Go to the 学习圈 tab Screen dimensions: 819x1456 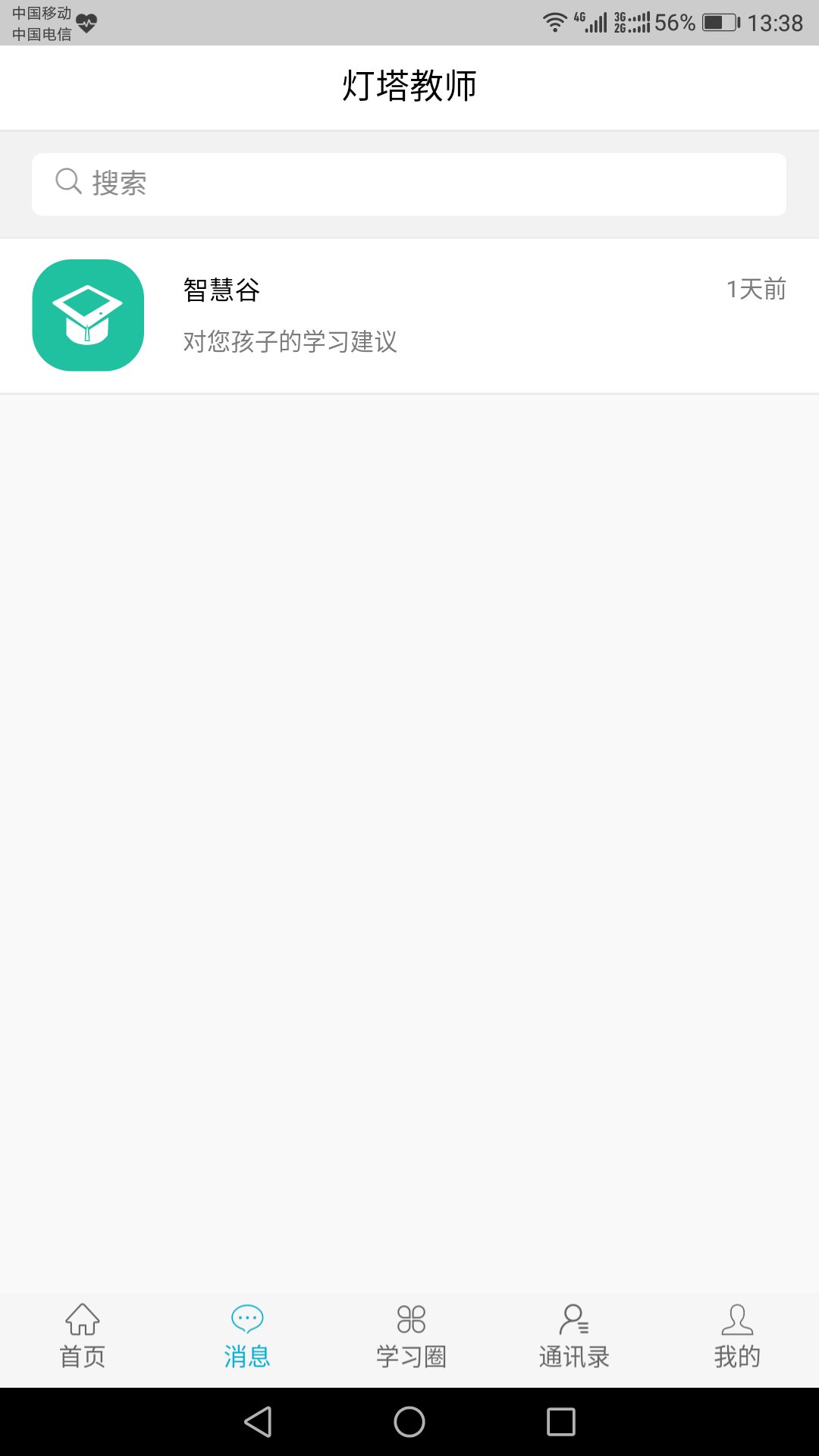point(411,1338)
